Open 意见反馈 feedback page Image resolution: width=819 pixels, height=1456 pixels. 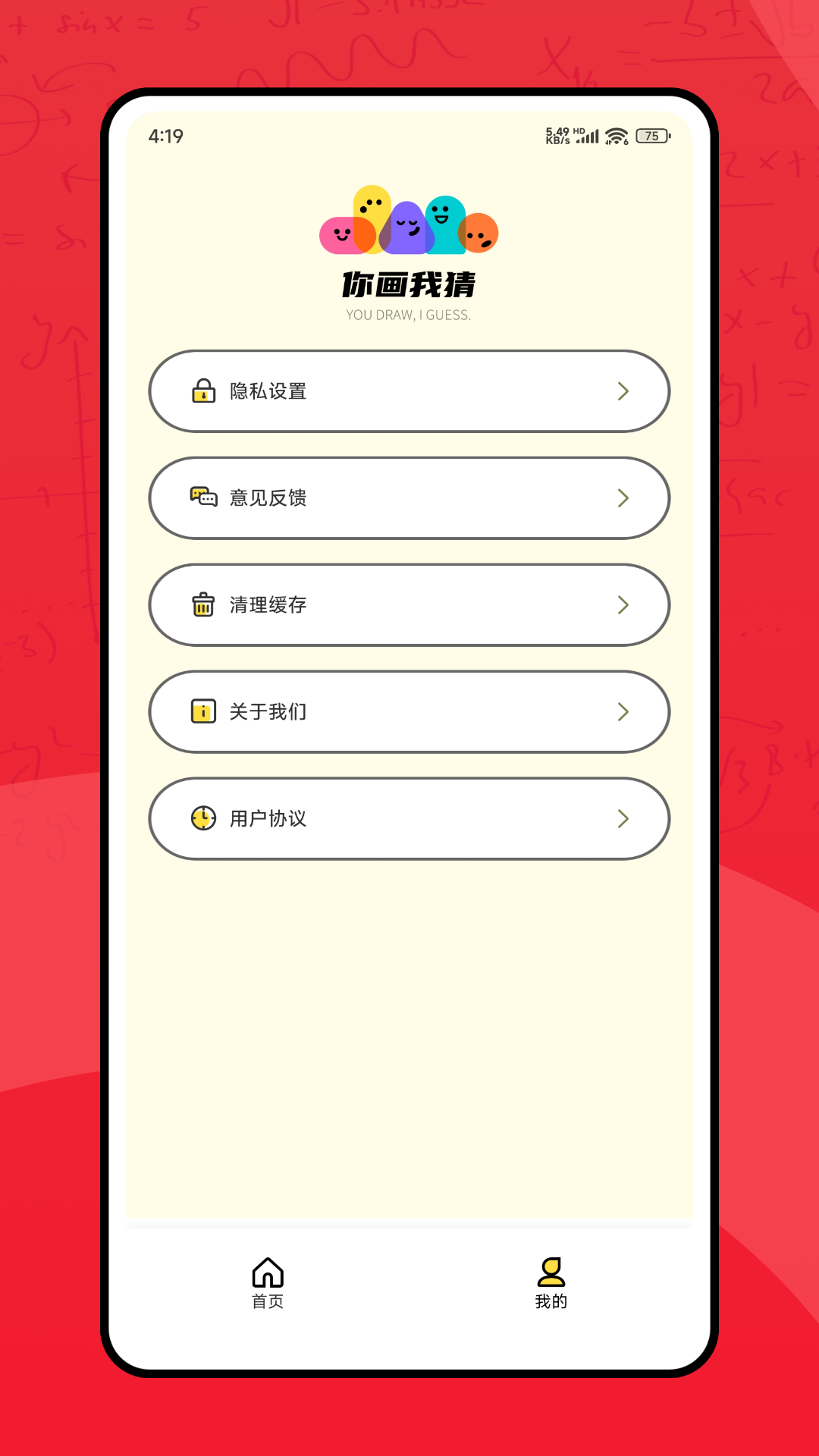coord(408,498)
